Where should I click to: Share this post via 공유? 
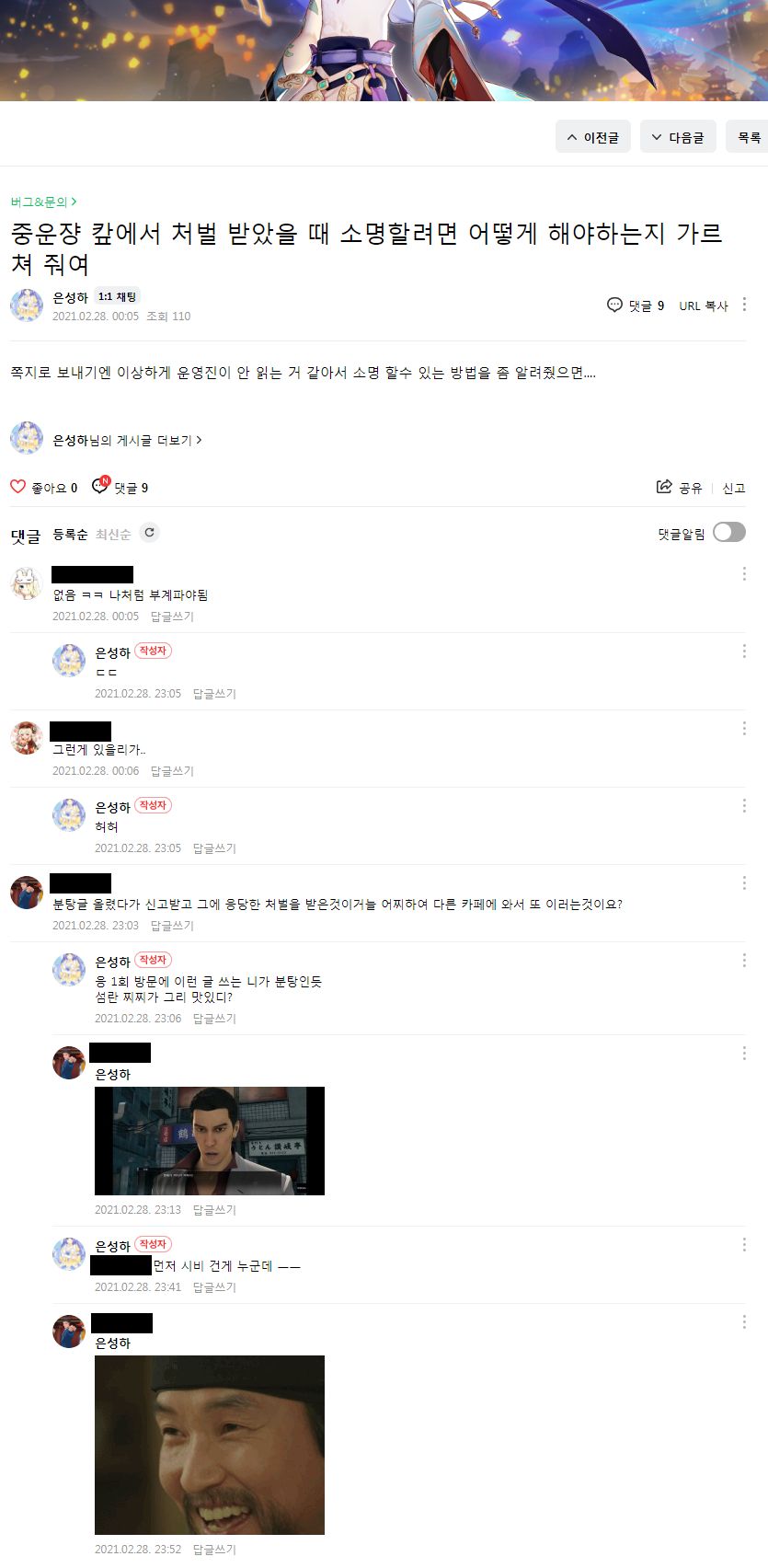pyautogui.click(x=679, y=488)
